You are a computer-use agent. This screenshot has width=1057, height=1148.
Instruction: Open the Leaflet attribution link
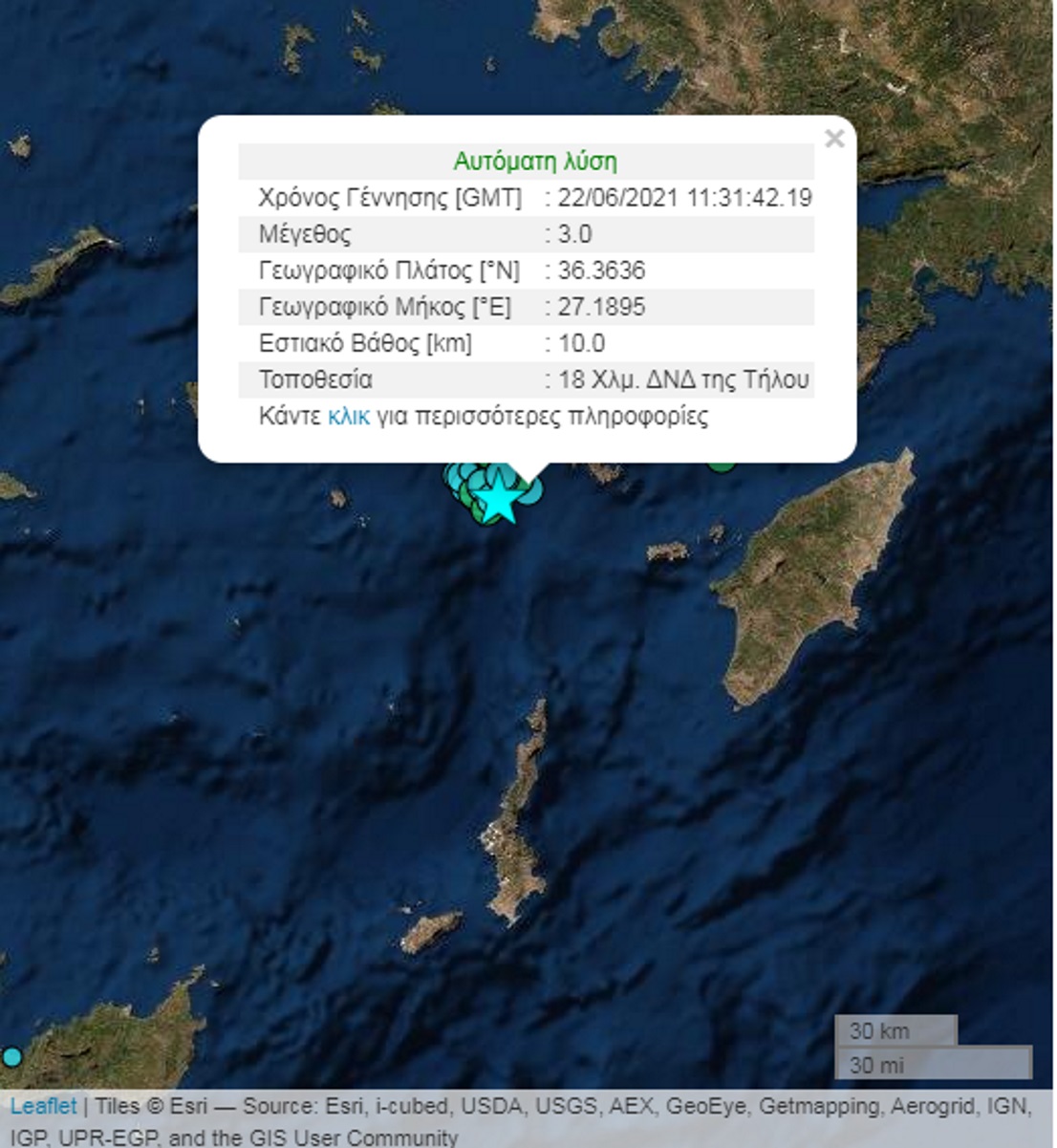(x=43, y=1107)
